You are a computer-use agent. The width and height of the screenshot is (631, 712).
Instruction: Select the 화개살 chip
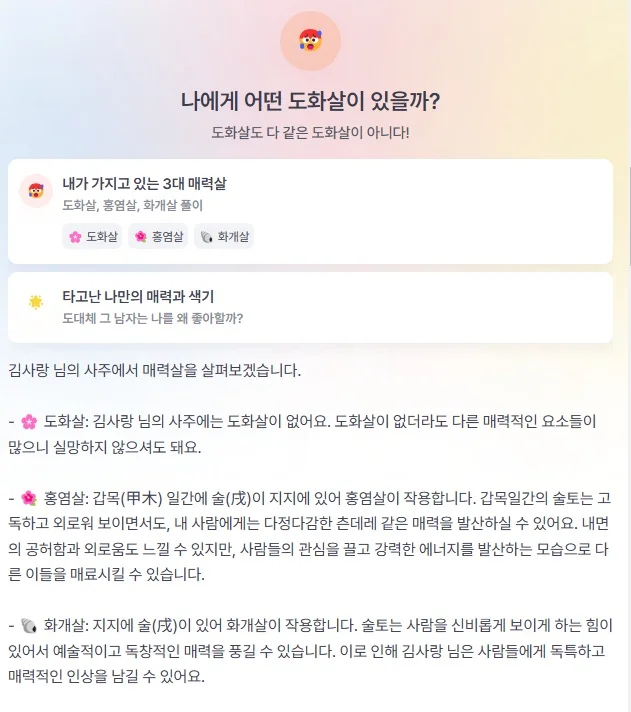pyautogui.click(x=224, y=237)
